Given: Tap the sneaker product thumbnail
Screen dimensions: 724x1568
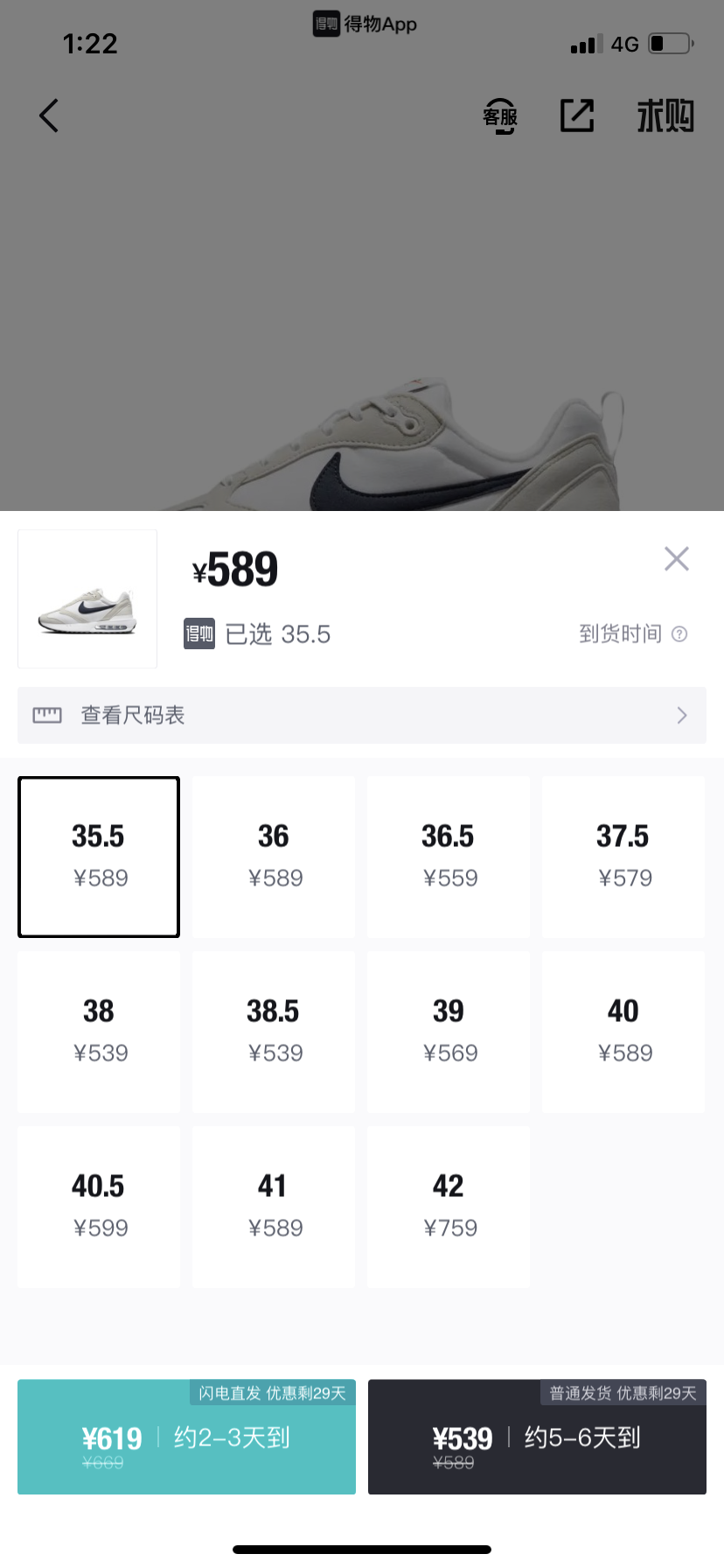Looking at the screenshot, I should pos(87,598).
